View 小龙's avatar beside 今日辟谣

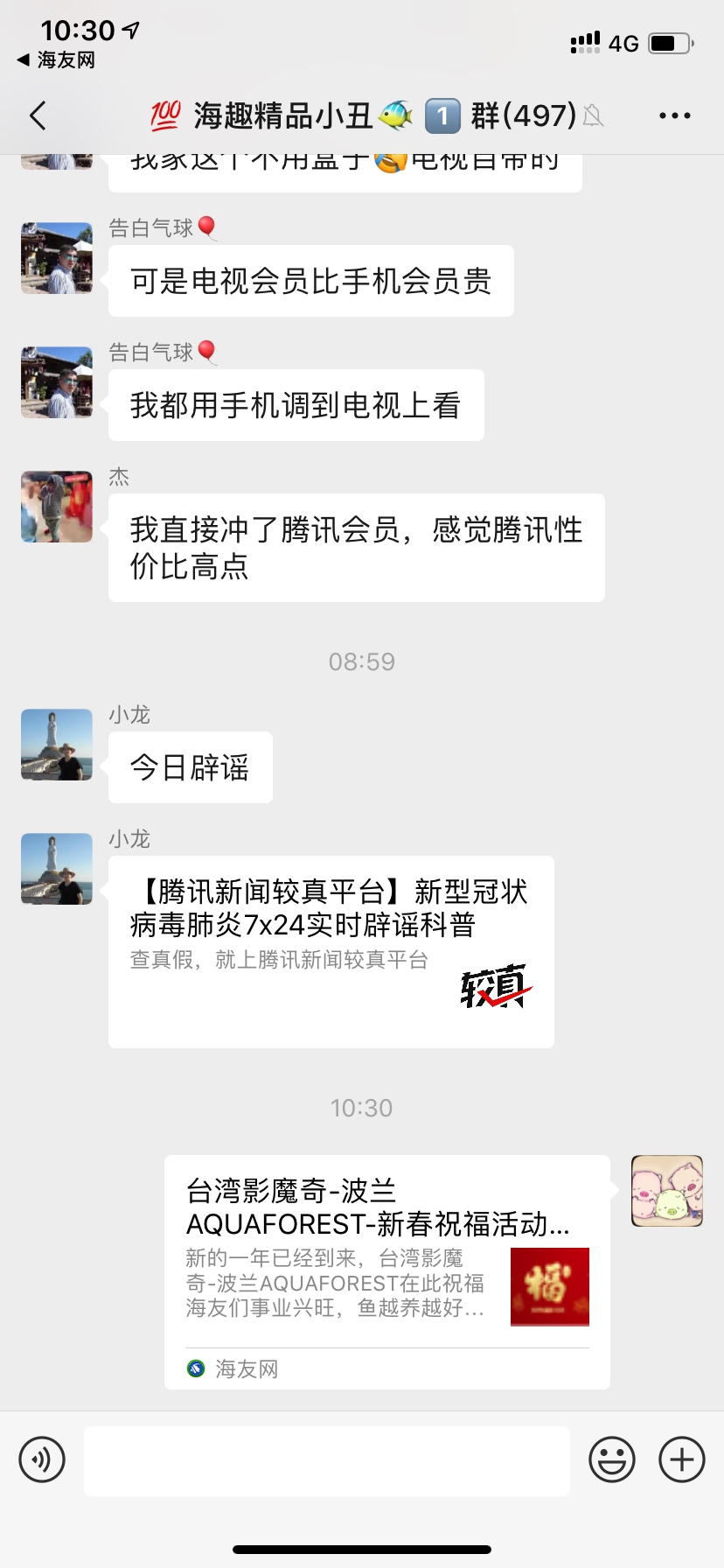click(x=57, y=745)
